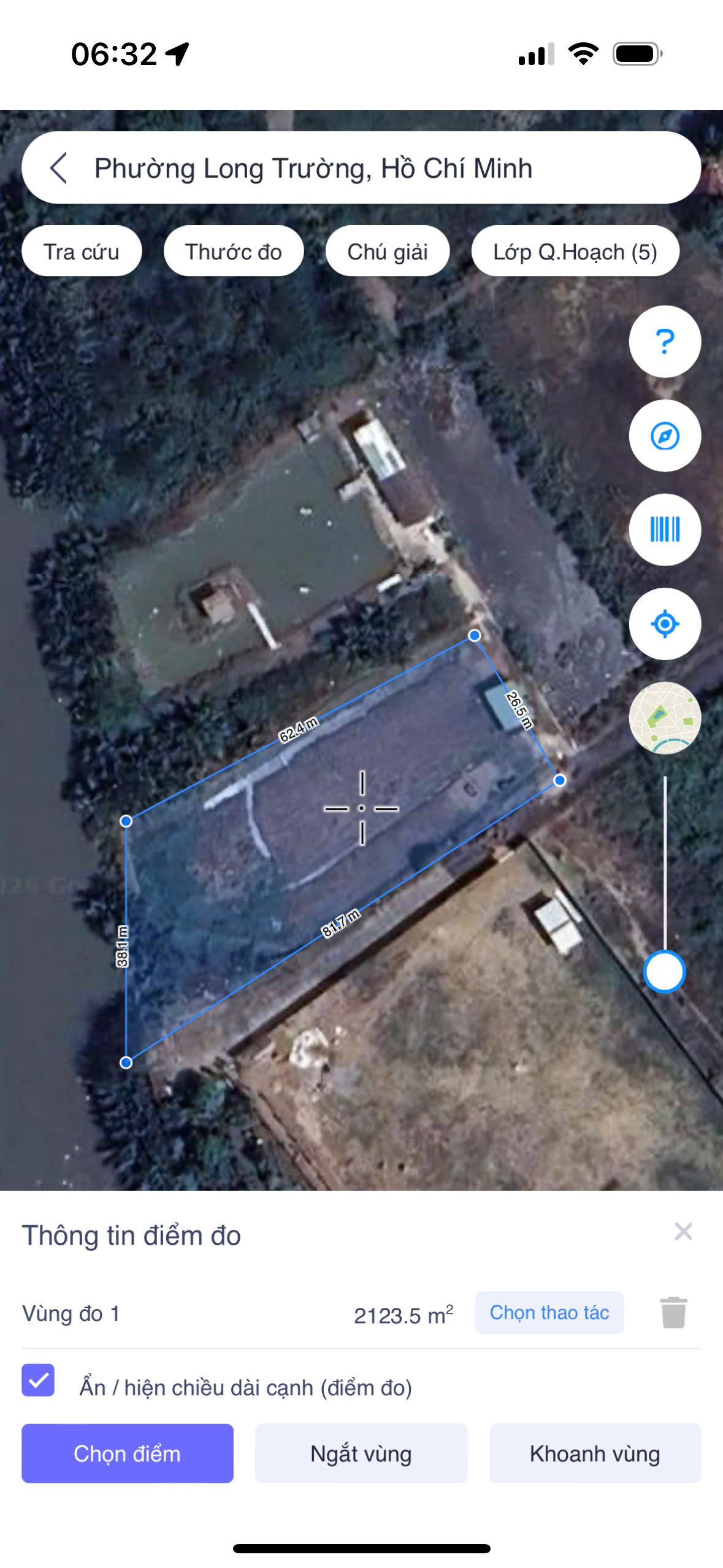
Task: Select the top polygon vertex marker
Action: click(472, 637)
